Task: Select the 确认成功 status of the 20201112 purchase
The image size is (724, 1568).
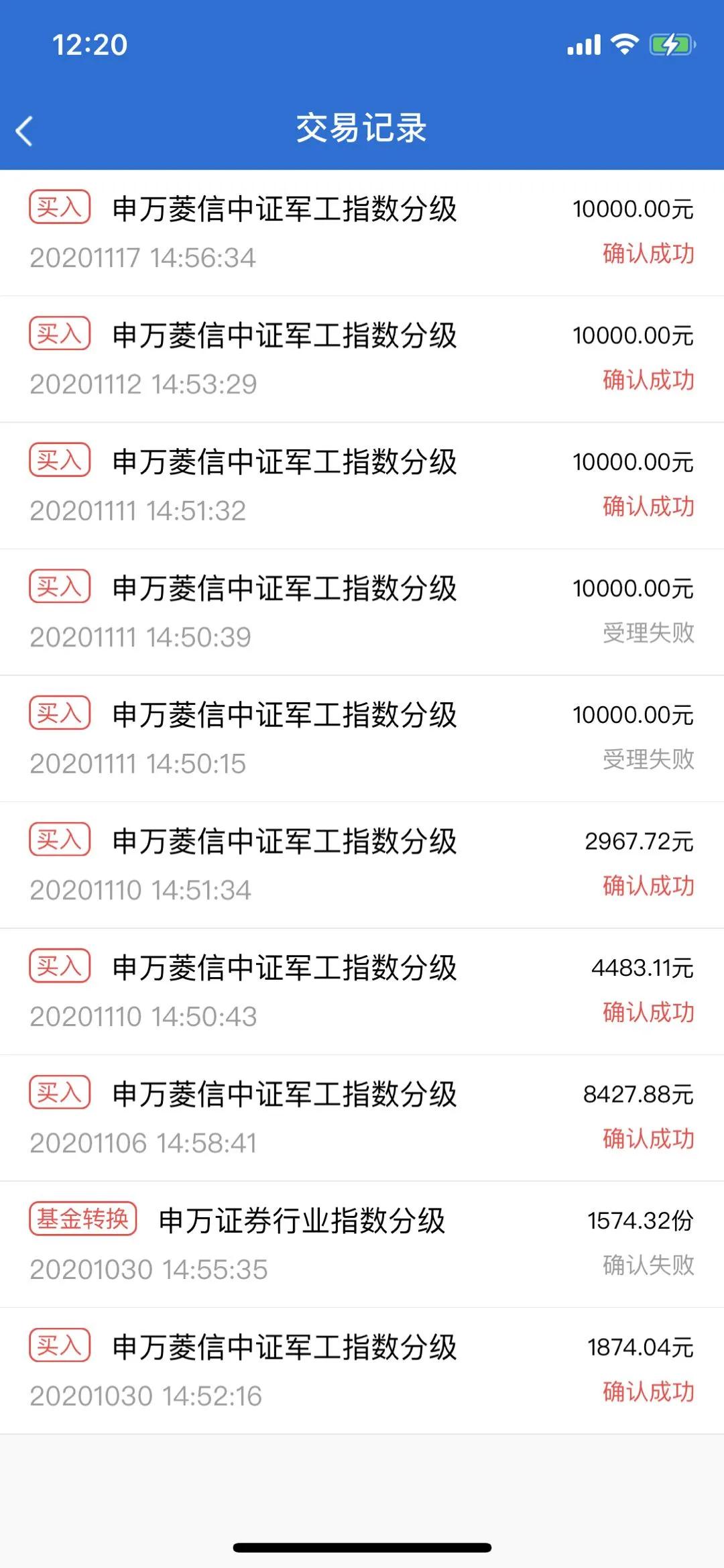Action: (x=647, y=378)
